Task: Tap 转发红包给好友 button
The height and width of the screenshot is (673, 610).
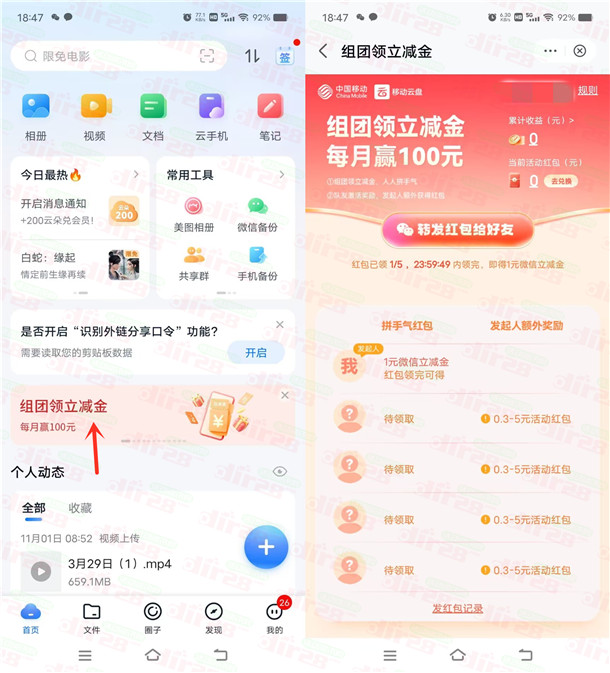Action: [x=456, y=229]
